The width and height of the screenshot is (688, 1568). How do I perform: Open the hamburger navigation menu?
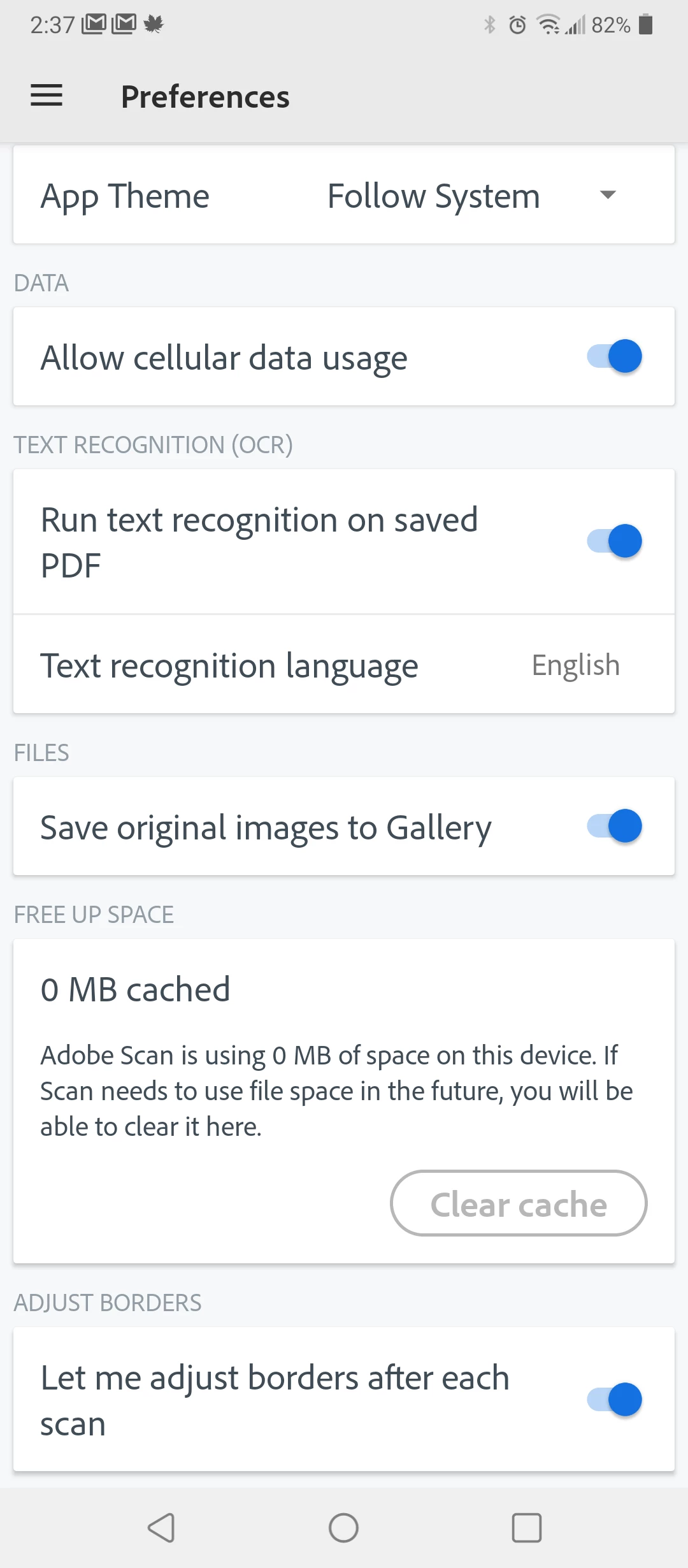pyautogui.click(x=47, y=96)
